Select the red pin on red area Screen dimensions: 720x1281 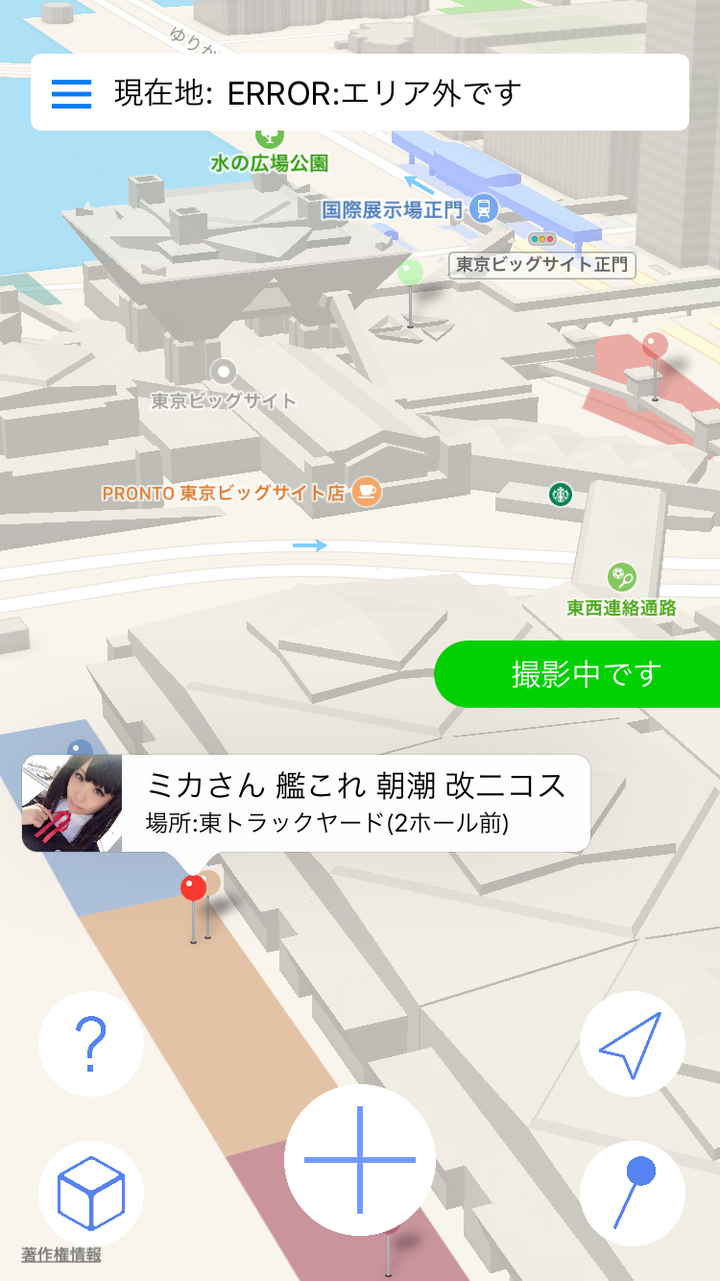pyautogui.click(x=655, y=347)
